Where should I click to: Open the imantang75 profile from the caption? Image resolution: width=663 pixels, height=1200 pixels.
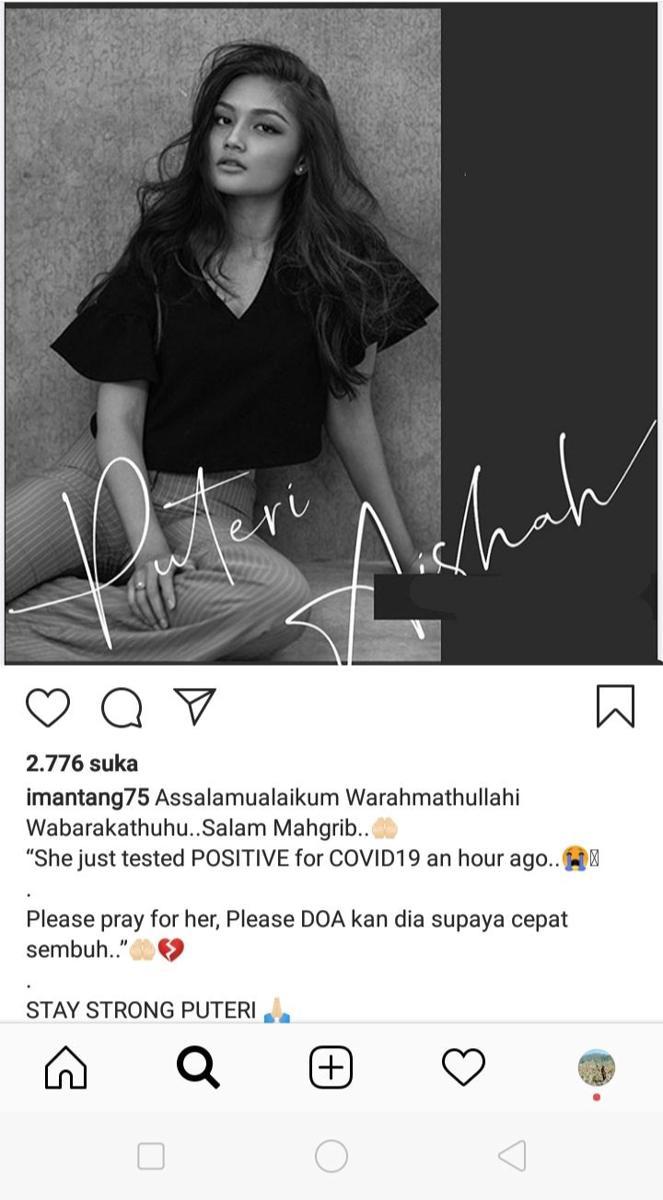point(88,798)
